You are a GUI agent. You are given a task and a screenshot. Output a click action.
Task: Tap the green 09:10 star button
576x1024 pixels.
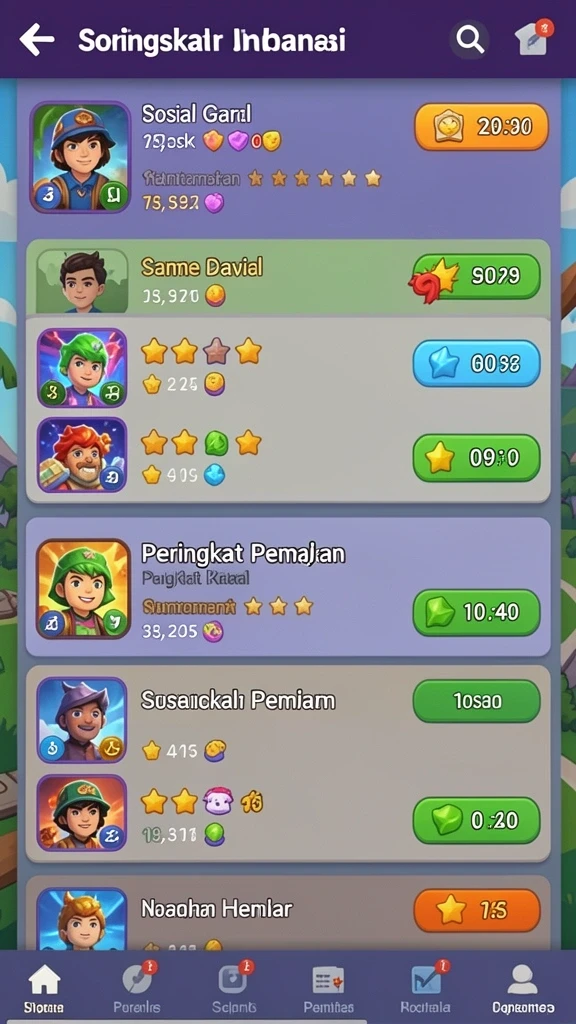click(477, 458)
